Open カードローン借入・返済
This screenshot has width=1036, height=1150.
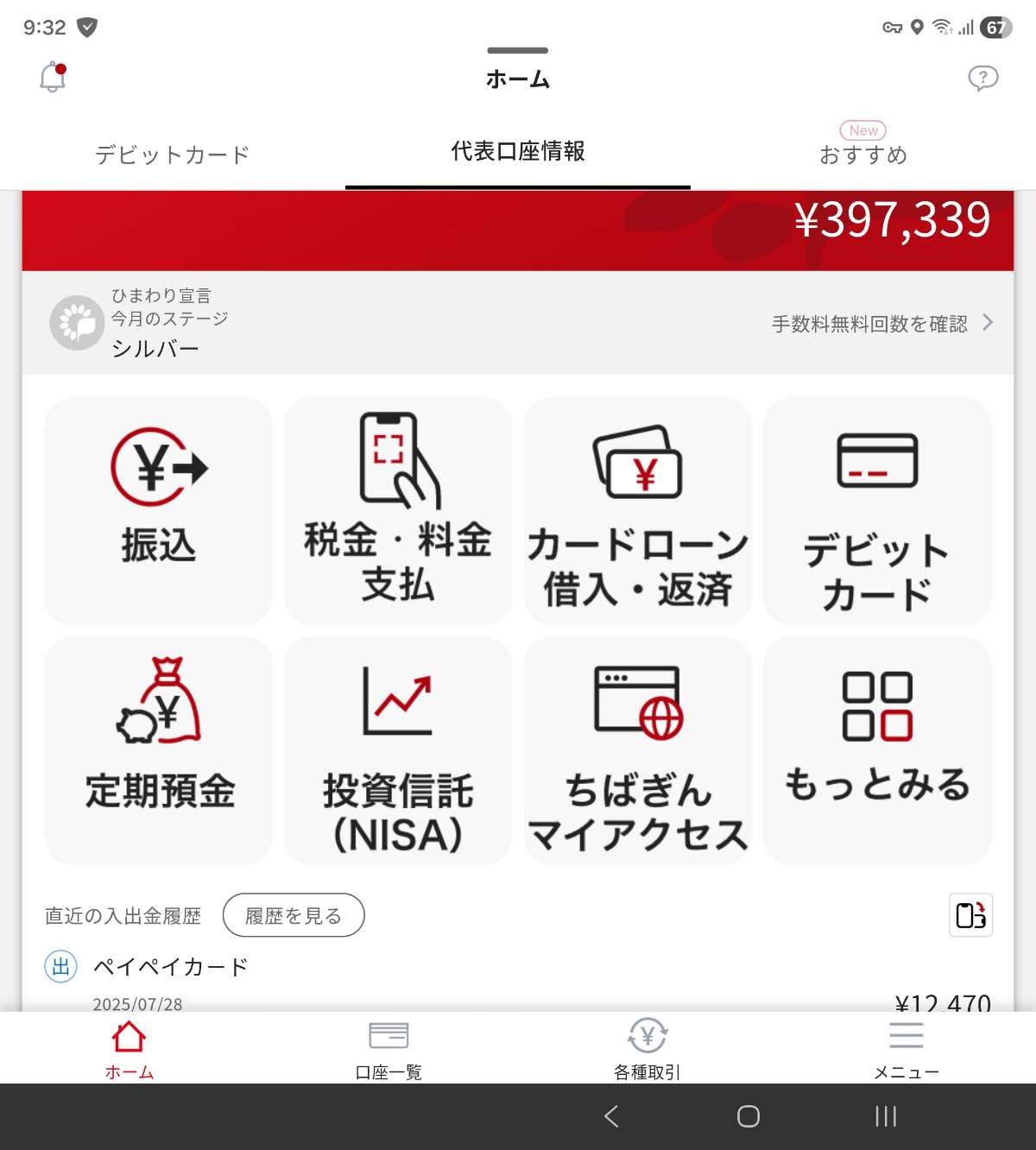click(638, 510)
